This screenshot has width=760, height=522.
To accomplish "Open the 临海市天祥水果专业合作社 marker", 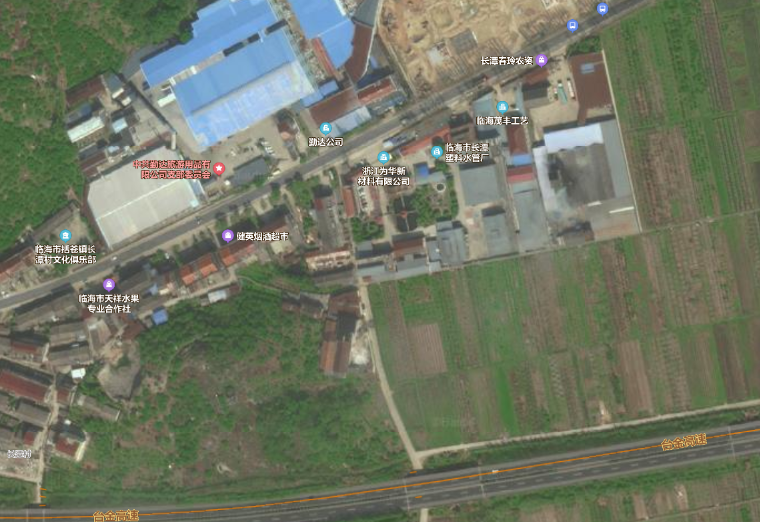I will pos(109,284).
